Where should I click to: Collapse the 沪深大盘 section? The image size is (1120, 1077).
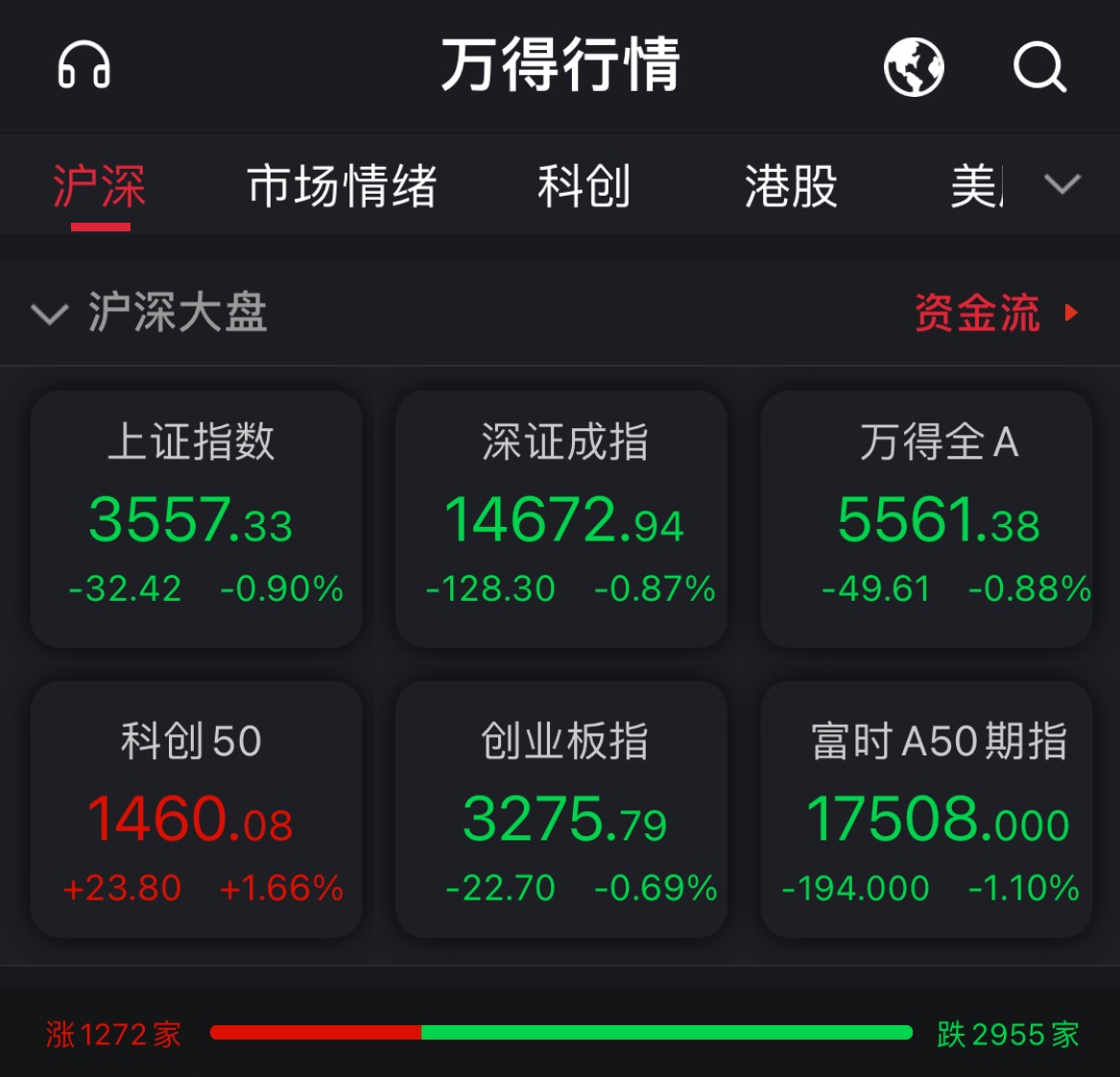[x=50, y=314]
